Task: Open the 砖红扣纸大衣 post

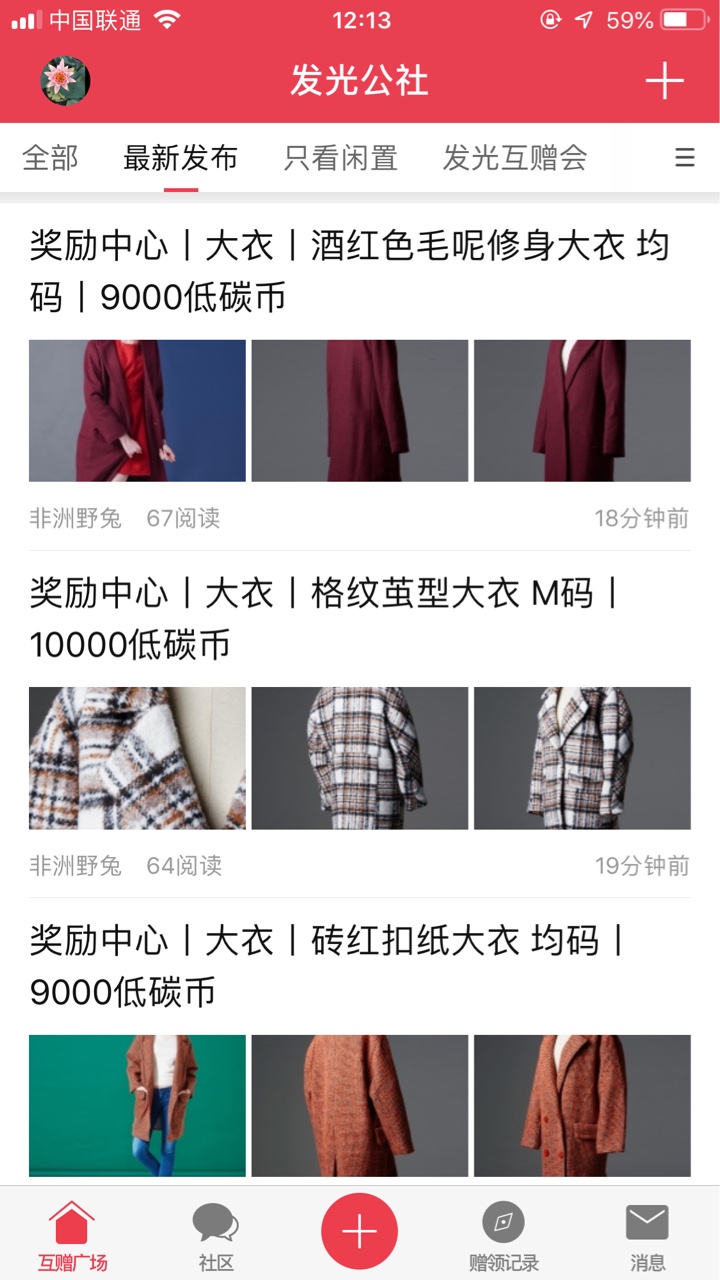Action: 327,966
